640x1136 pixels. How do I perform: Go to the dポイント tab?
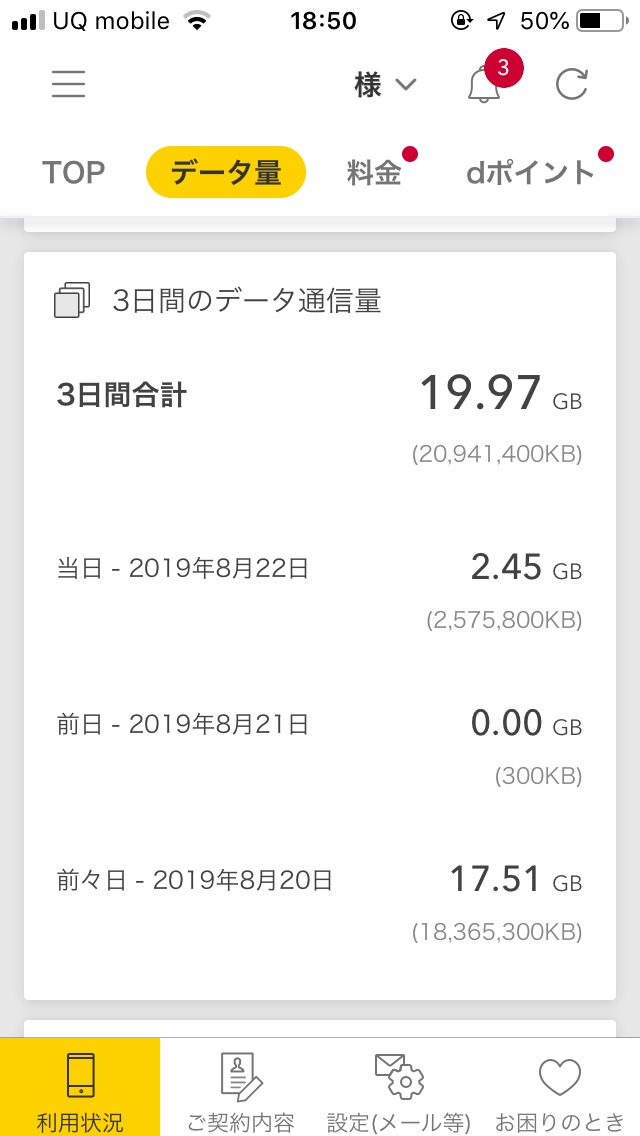pos(530,173)
